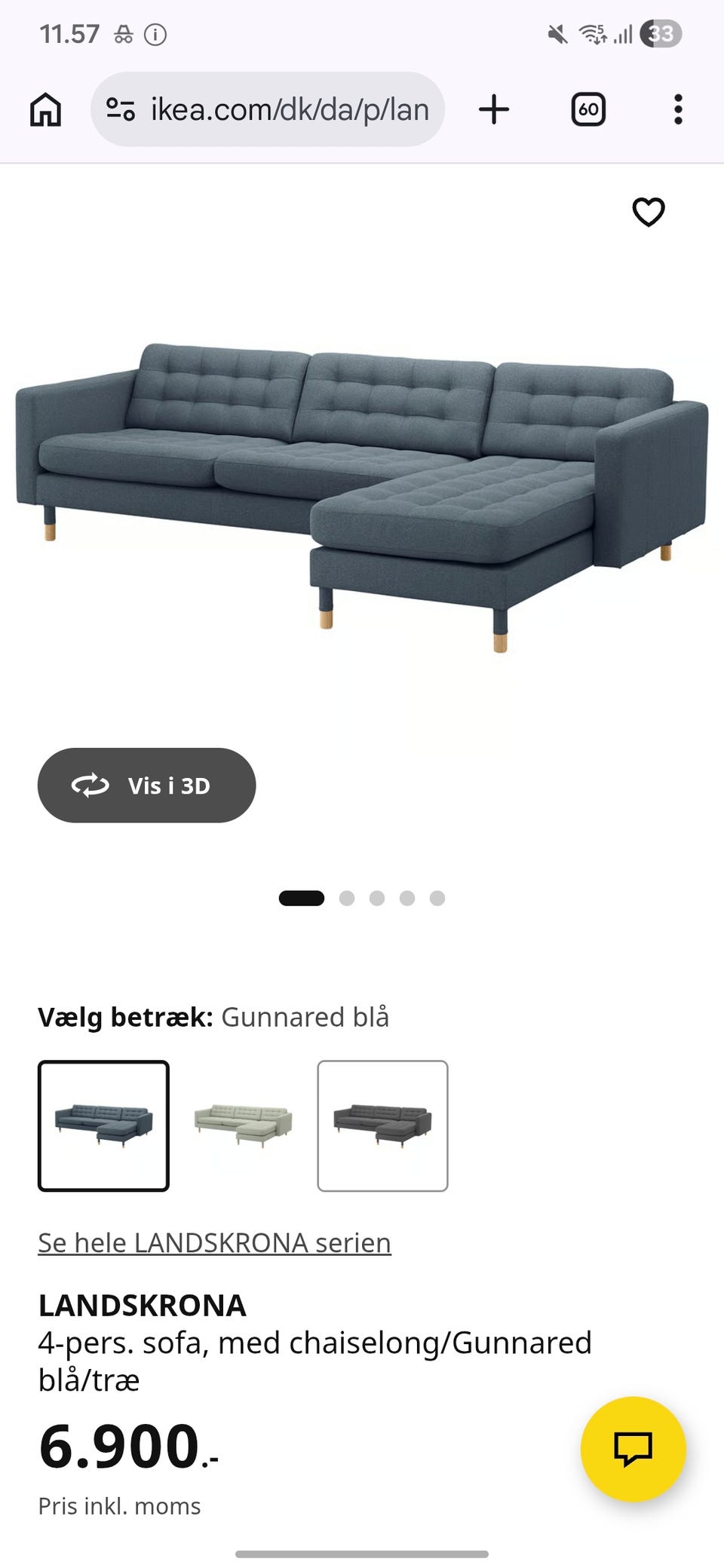Switch to the white sofa cover option

[243, 1125]
